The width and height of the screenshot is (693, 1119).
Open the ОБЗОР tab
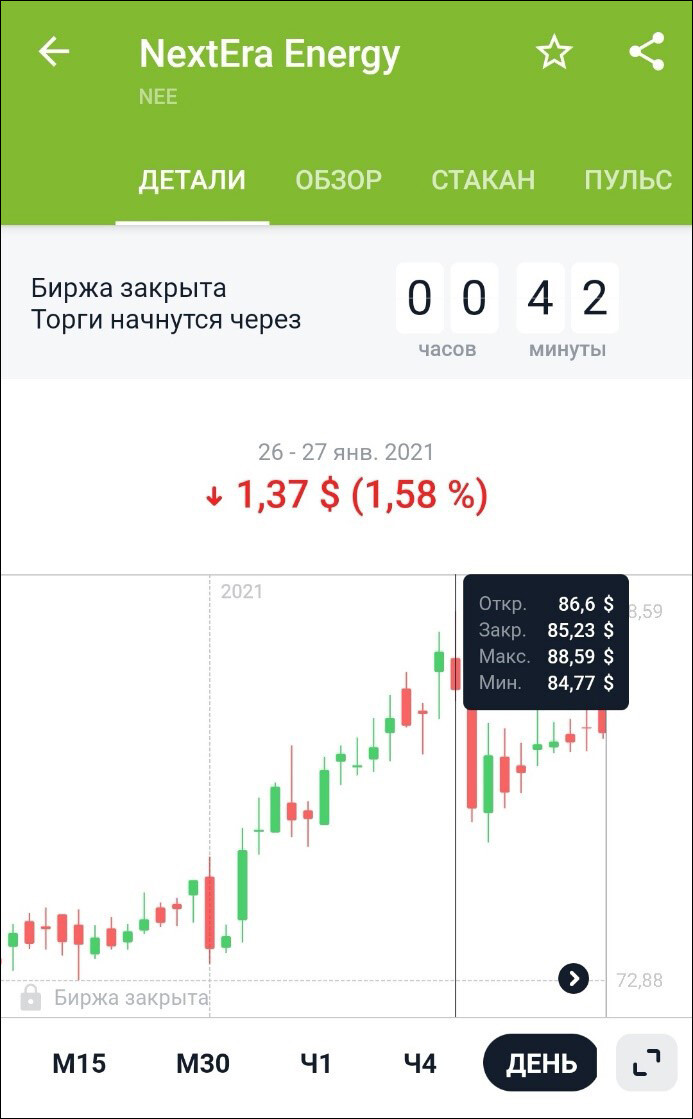(x=338, y=180)
